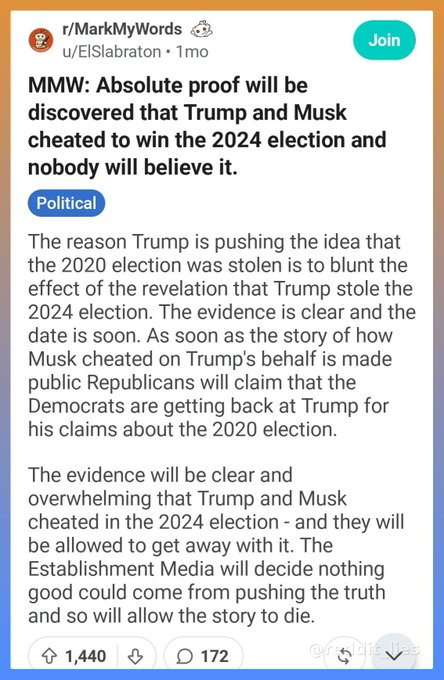
Task: Tap the subreddit avatar icon
Action: pos(41,40)
